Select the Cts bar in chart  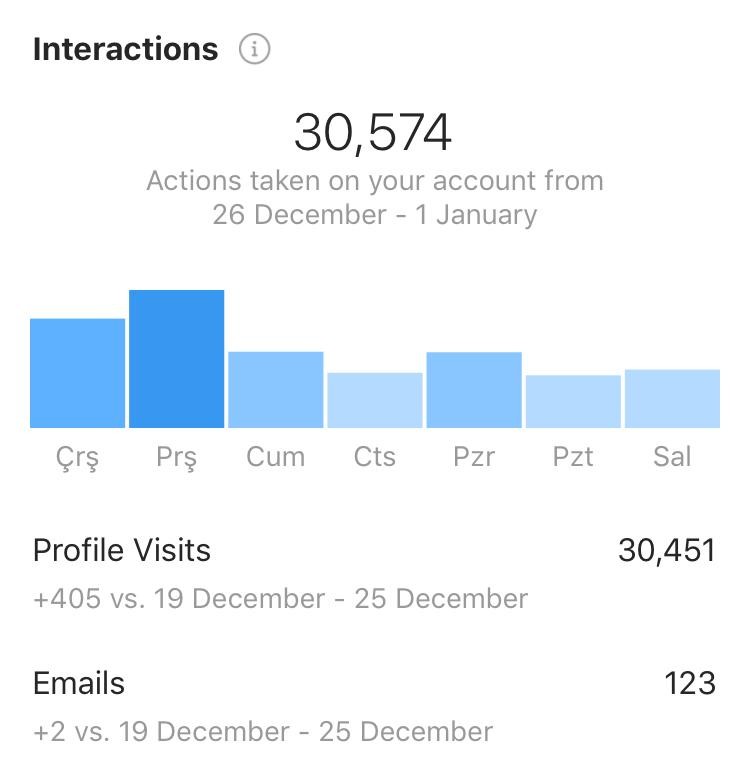point(375,400)
